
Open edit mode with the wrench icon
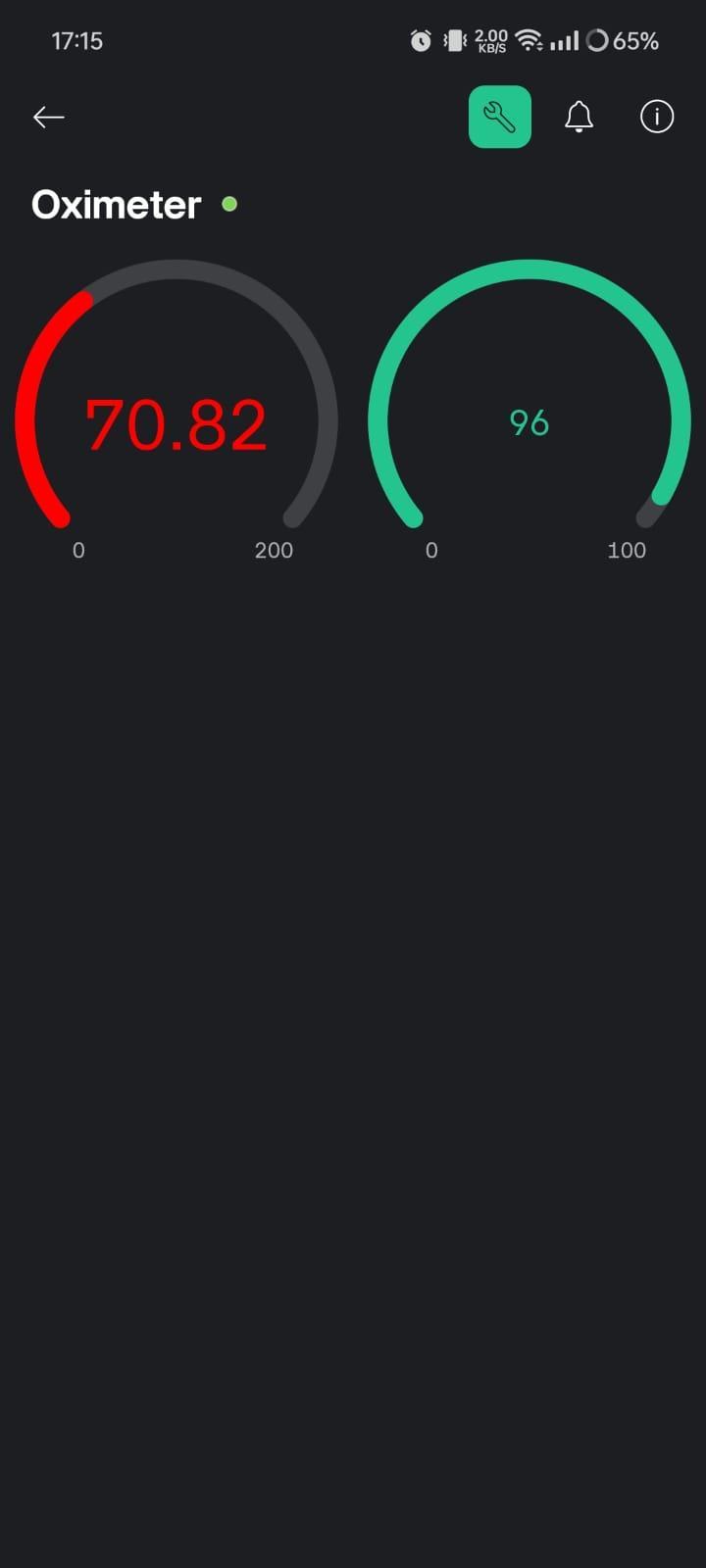tap(500, 118)
